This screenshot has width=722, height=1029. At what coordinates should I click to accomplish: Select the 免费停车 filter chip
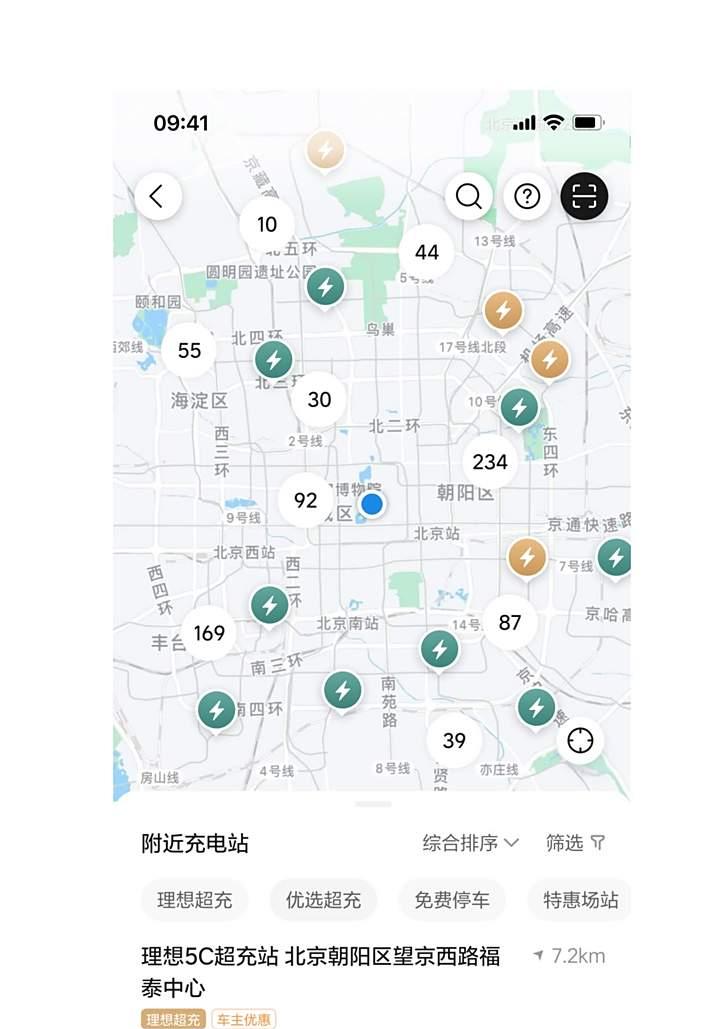click(452, 900)
